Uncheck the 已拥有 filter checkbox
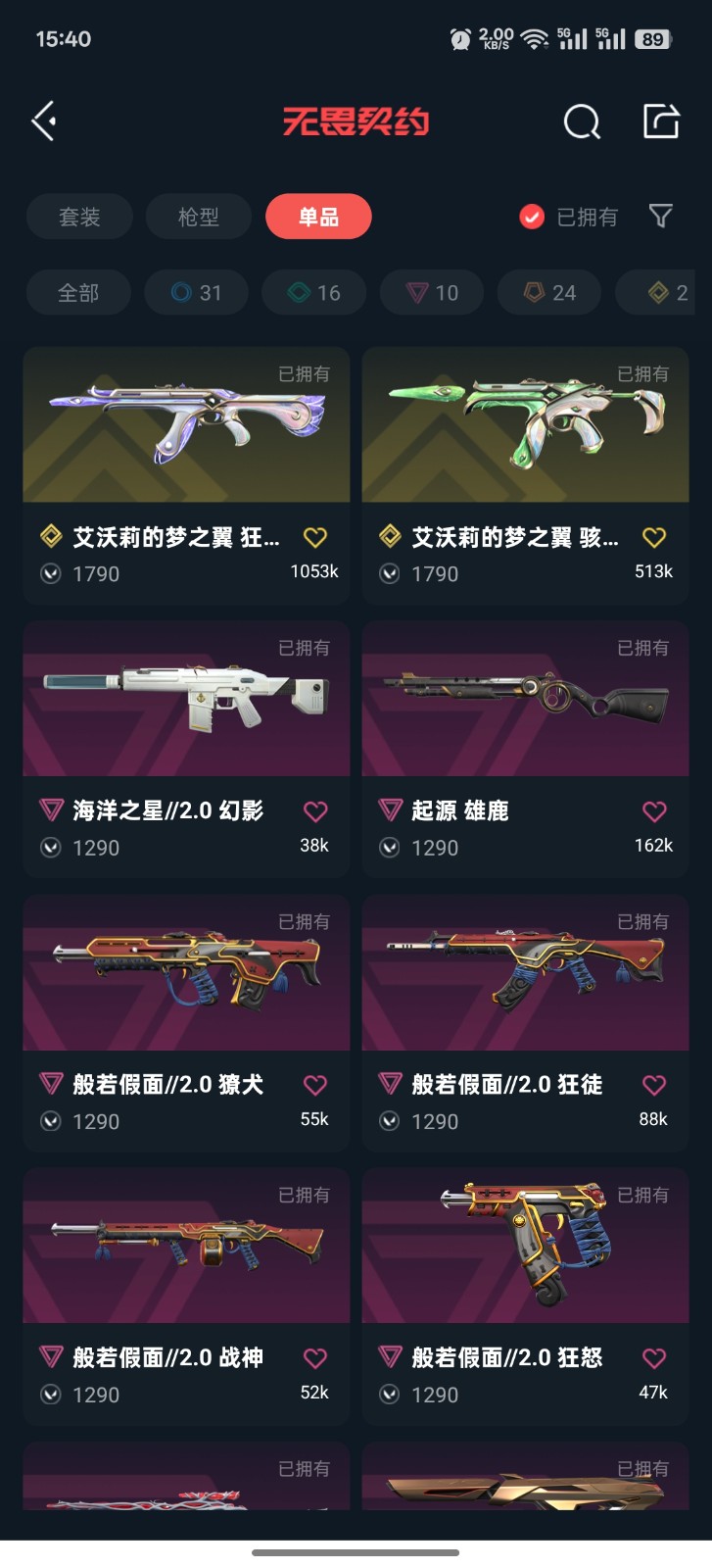The image size is (712, 1568). coord(532,217)
